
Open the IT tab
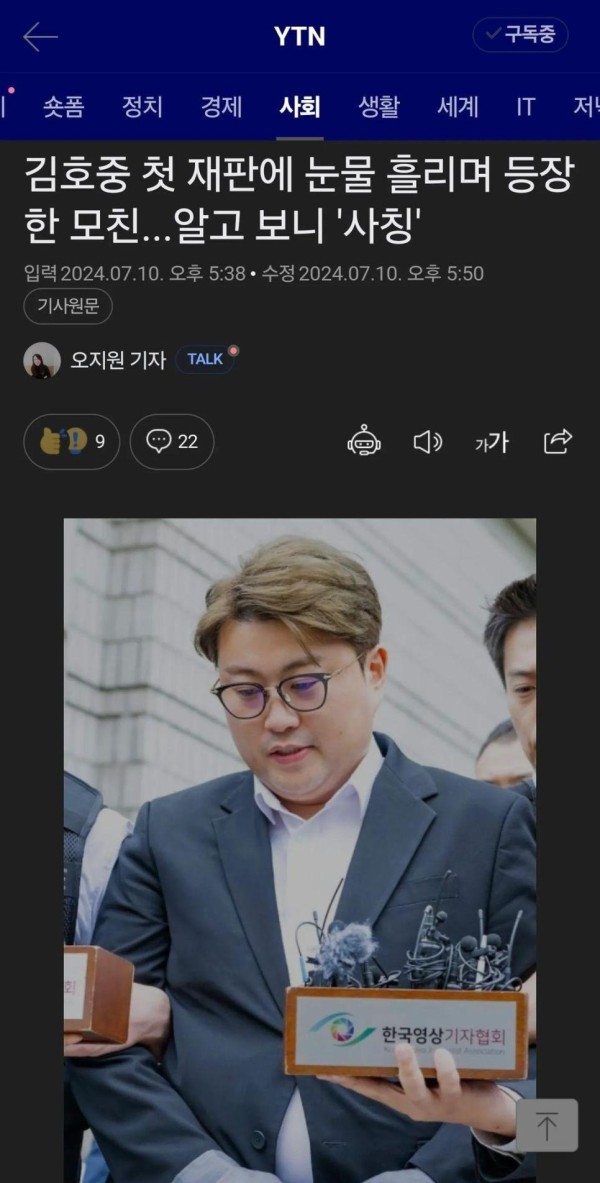click(x=526, y=106)
